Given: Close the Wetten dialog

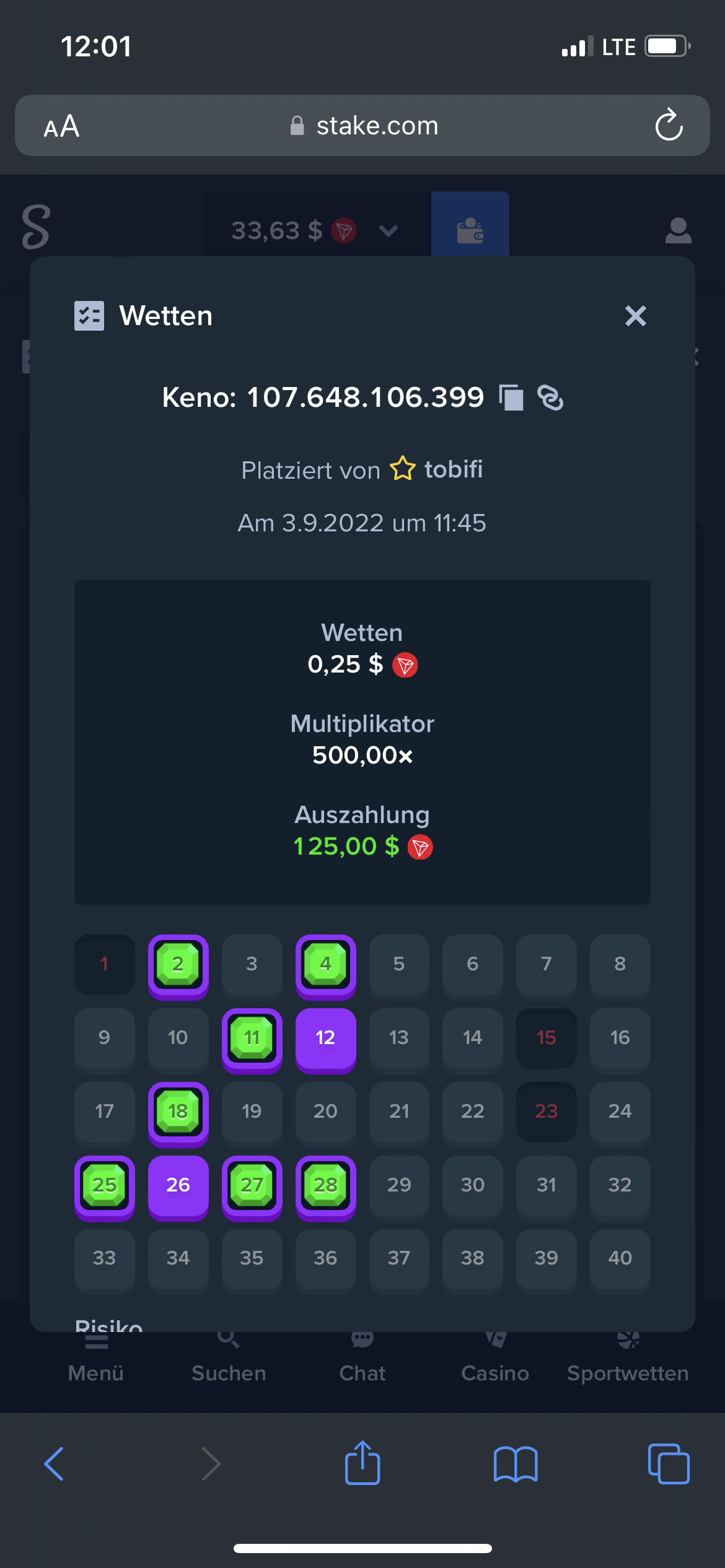Looking at the screenshot, I should tap(635, 316).
